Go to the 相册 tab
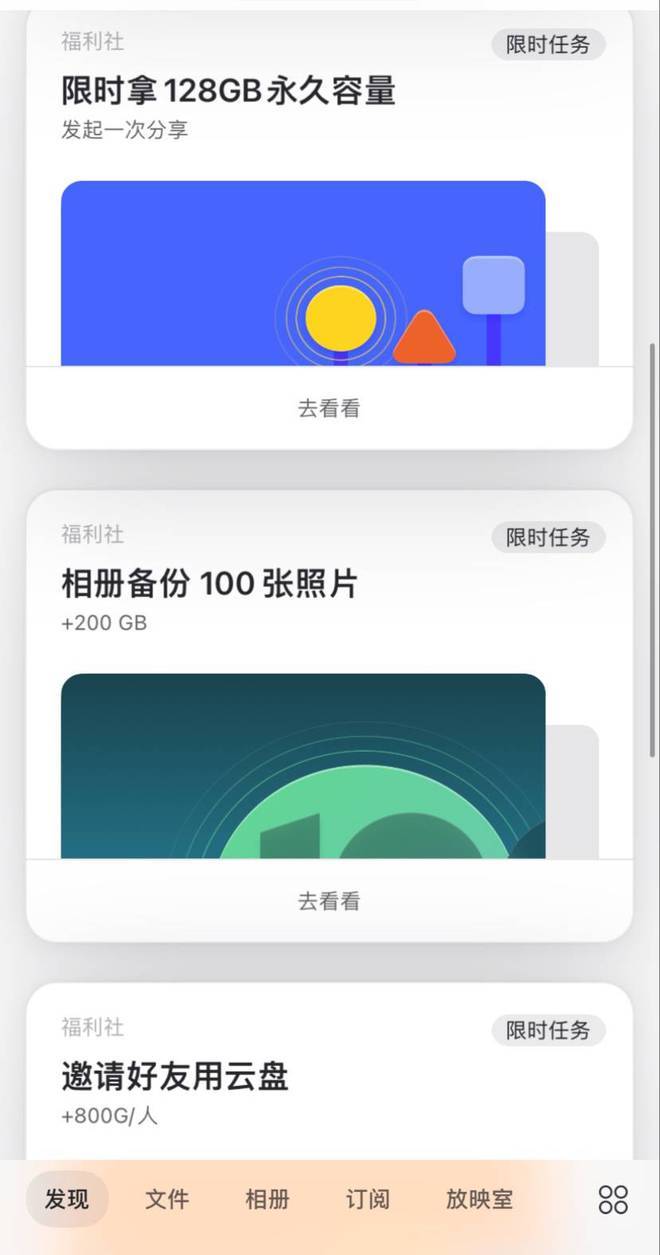This screenshot has width=660, height=1255. 267,1199
